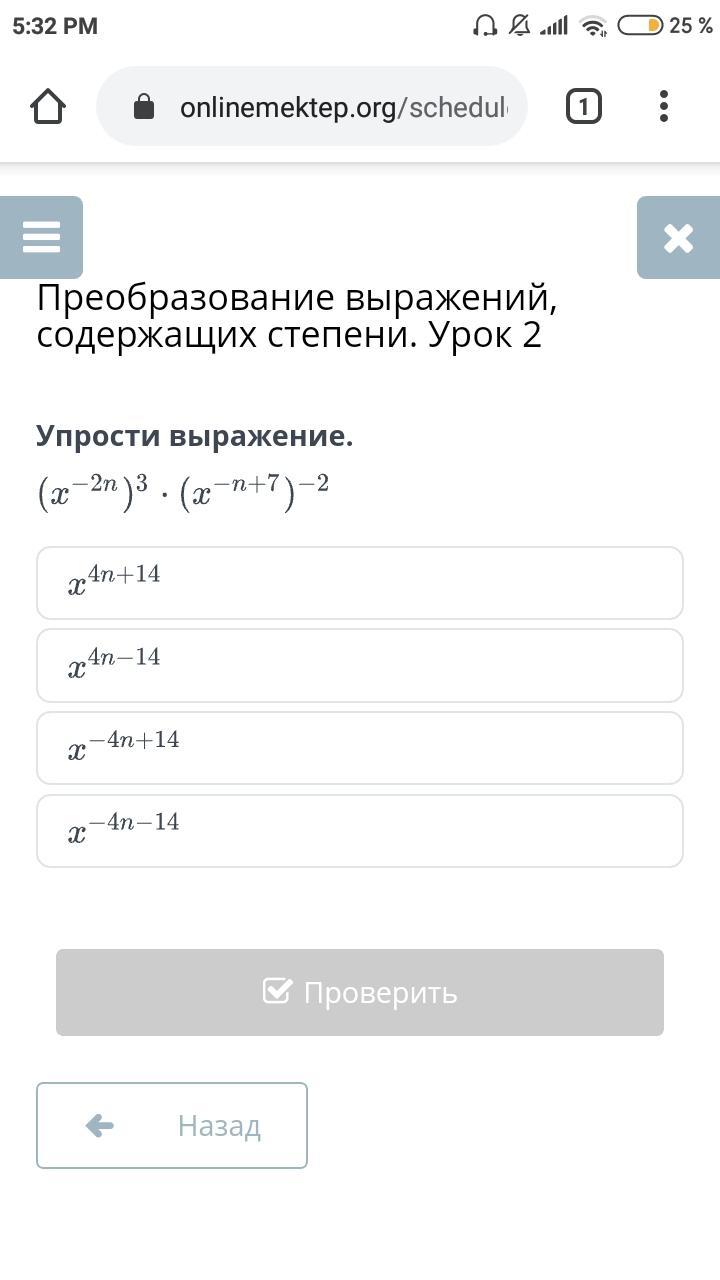Open the hamburger menu button
Screen dimensions: 720x1280
click(41, 237)
